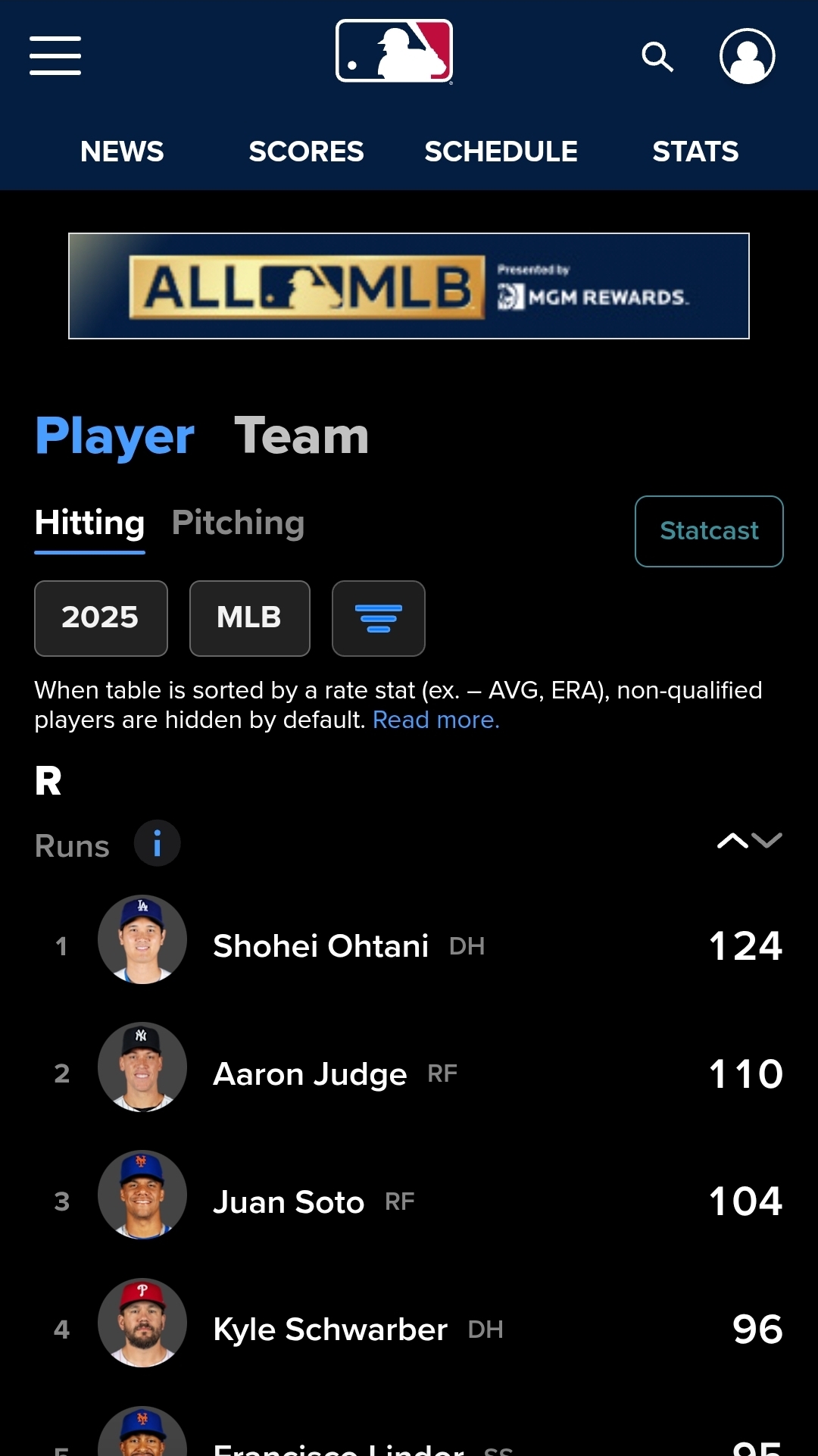Open the Statcast button
The image size is (818, 1456).
coord(709,531)
